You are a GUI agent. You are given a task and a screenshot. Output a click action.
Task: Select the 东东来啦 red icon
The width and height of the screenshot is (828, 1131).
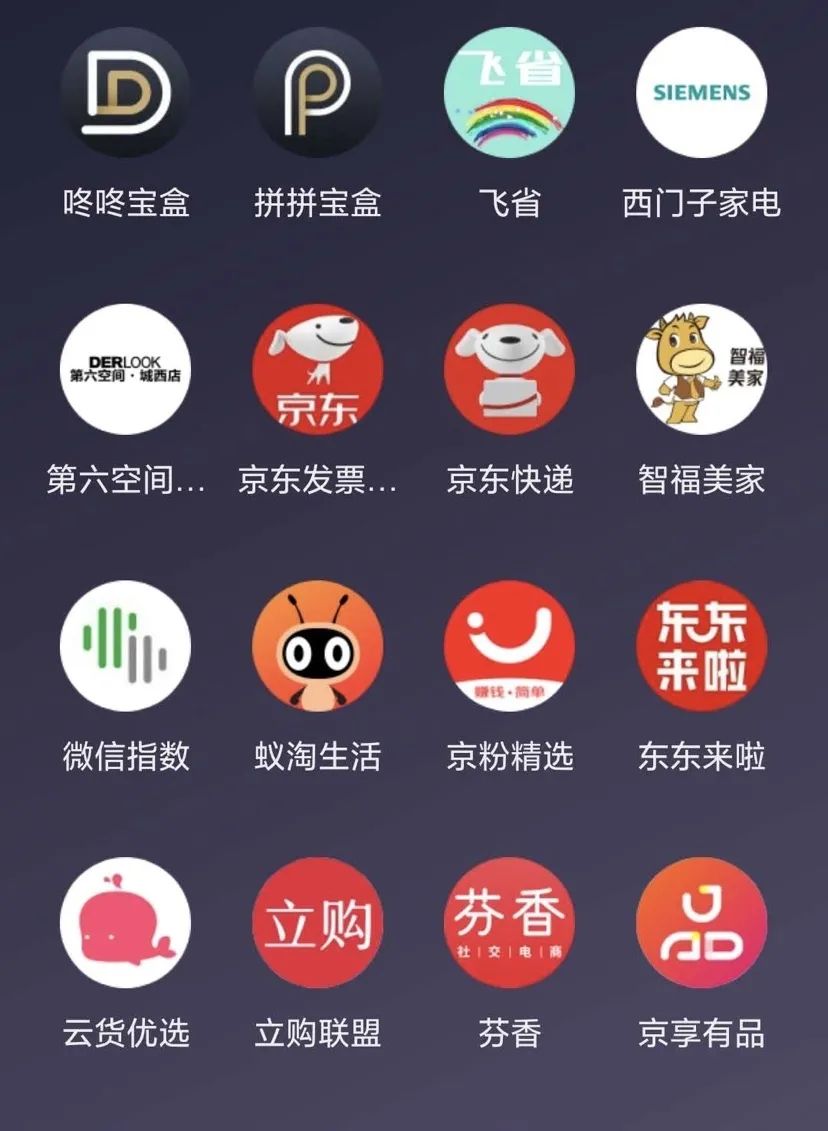click(701, 647)
